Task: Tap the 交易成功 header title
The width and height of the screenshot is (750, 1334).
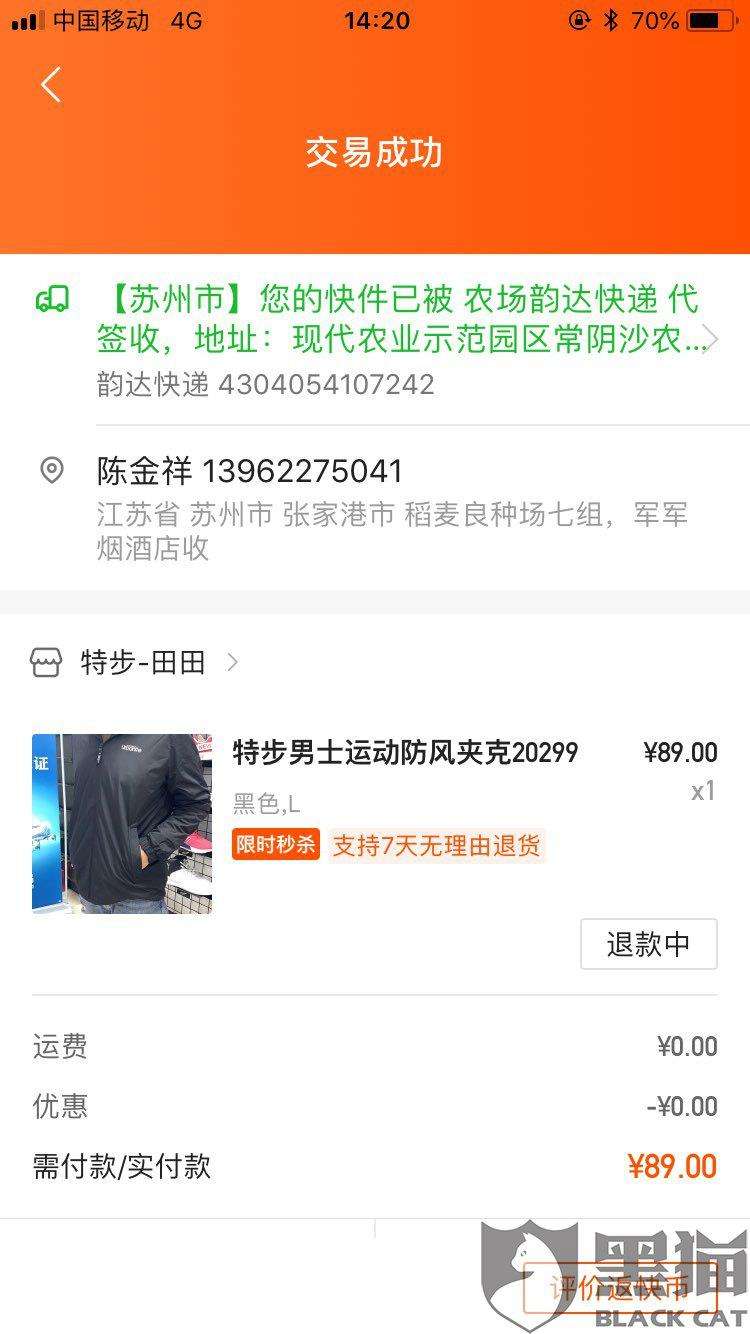Action: 375,152
